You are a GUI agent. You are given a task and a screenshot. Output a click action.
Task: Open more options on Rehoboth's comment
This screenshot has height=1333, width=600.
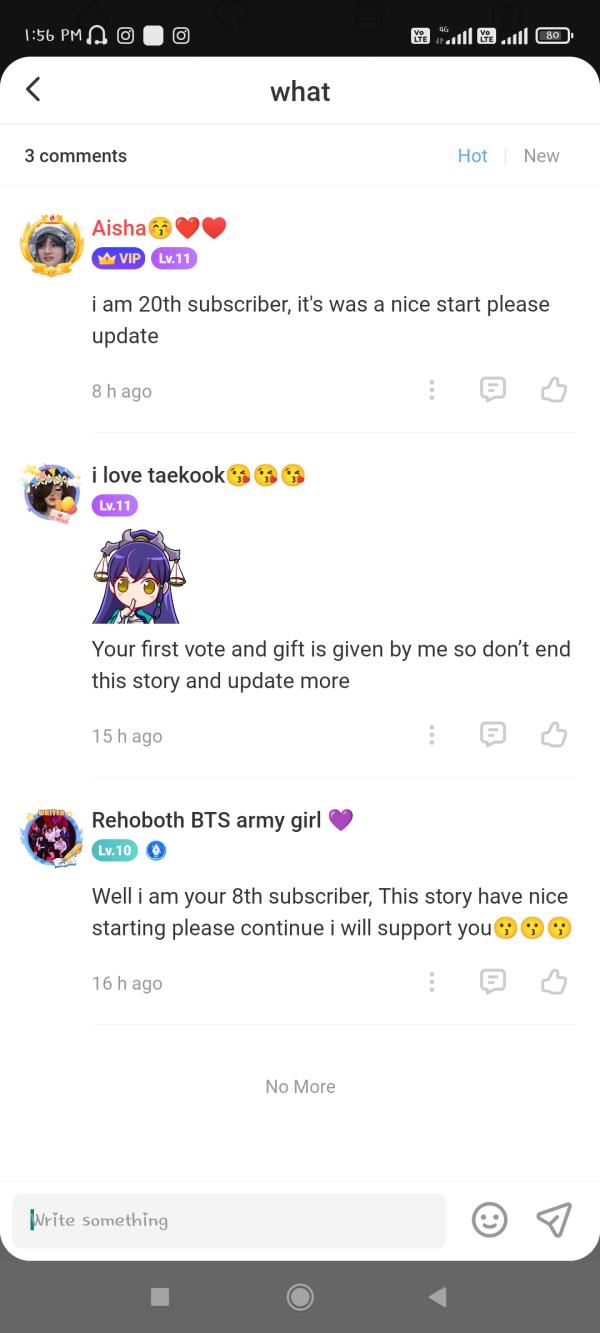431,982
